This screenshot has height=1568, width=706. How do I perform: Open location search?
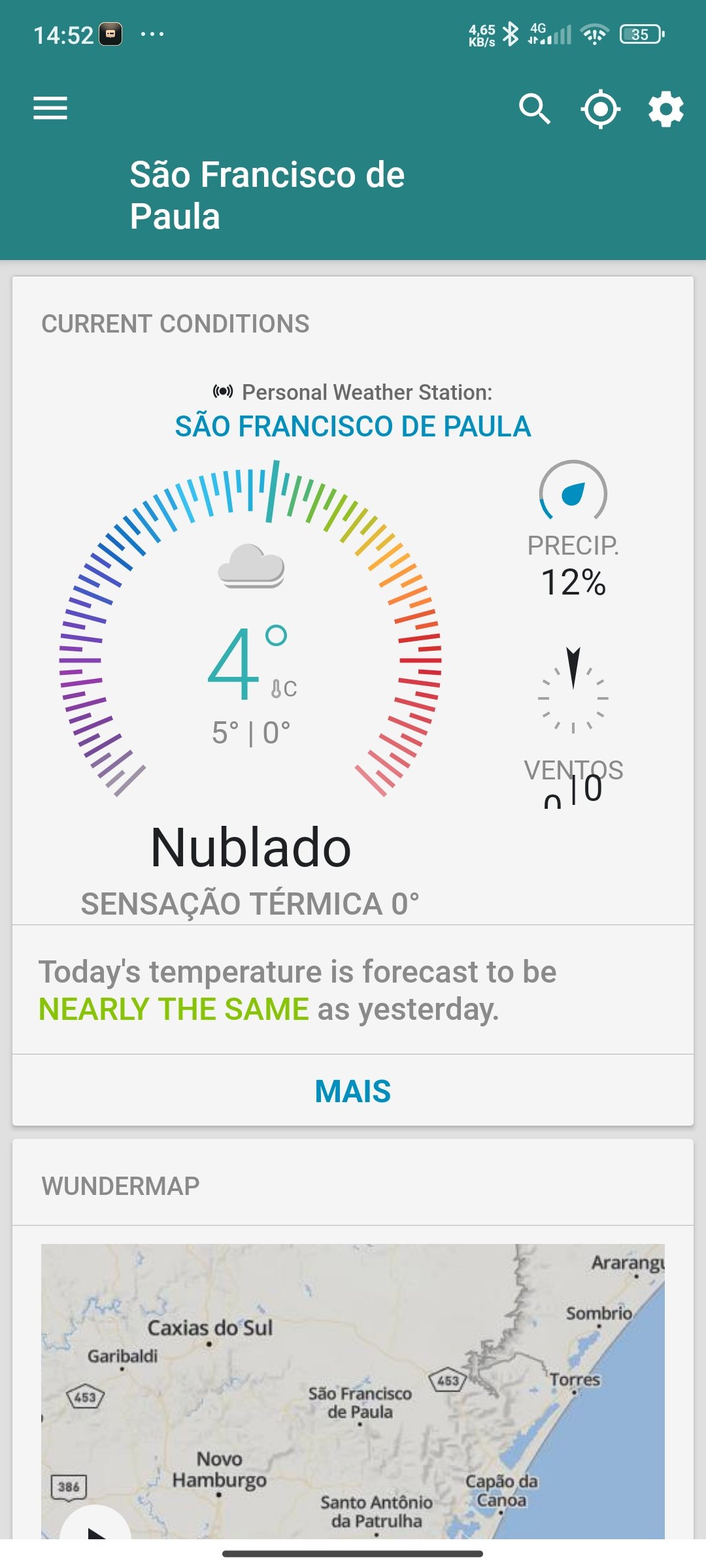click(534, 108)
